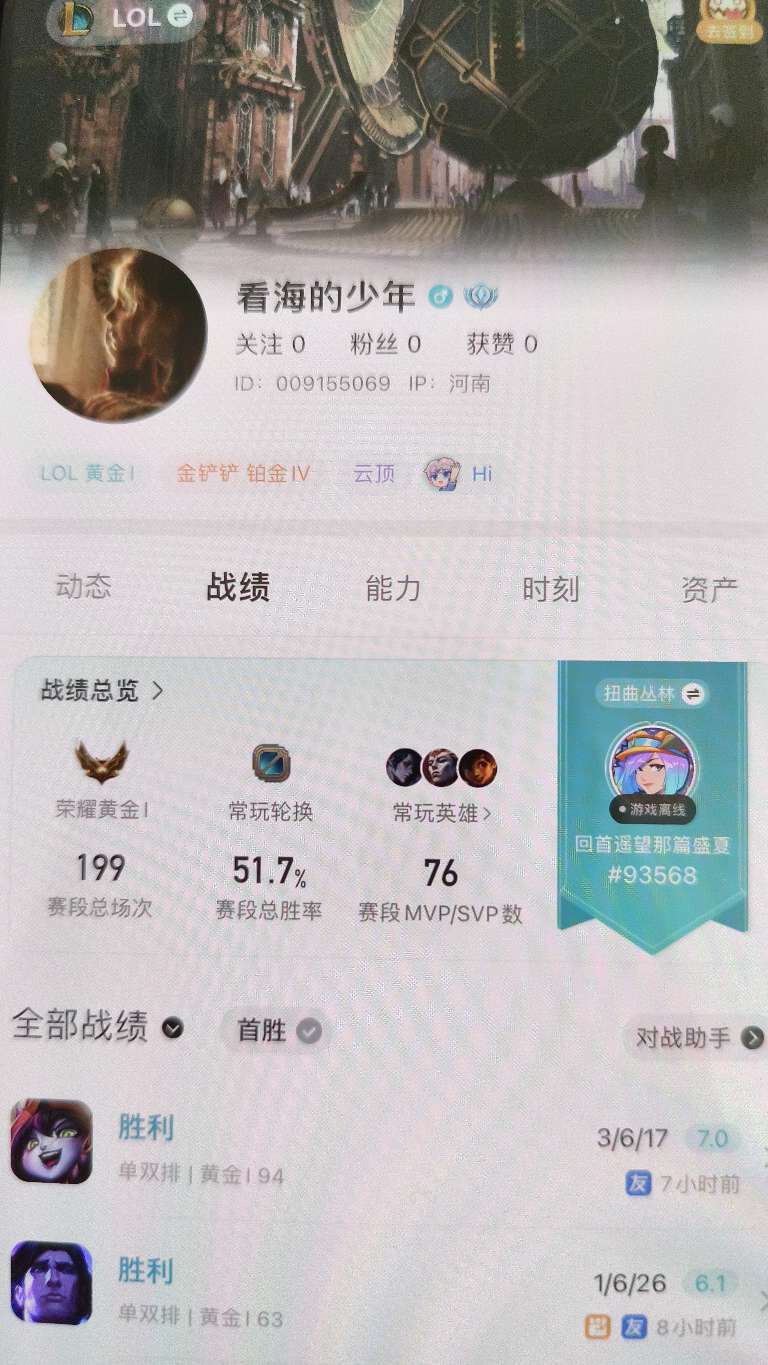Expand the 全部战绩 filter dropdown
Screen dimensions: 768x1365
point(171,1027)
